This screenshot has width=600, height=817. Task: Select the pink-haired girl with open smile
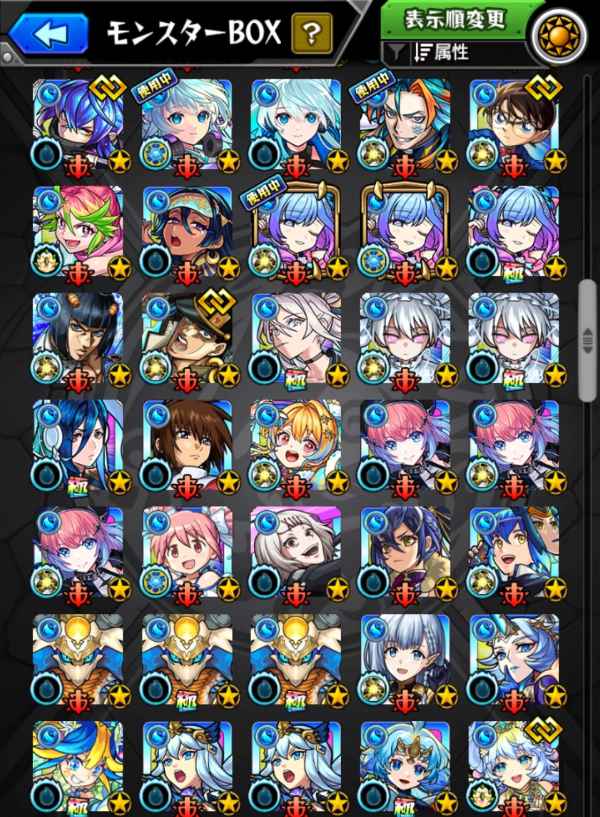188,552
